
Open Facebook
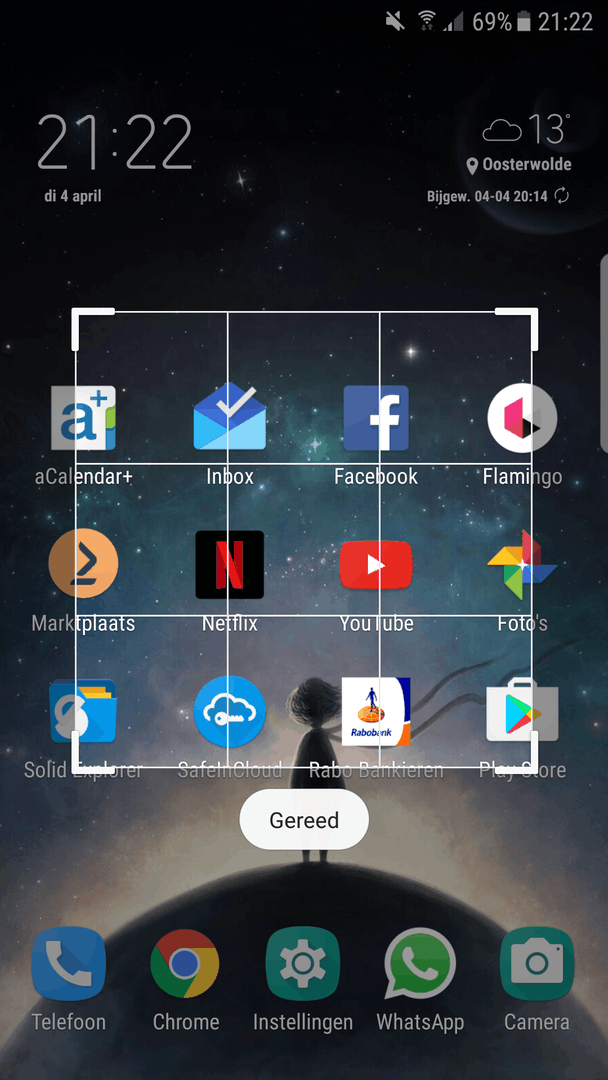coord(376,418)
